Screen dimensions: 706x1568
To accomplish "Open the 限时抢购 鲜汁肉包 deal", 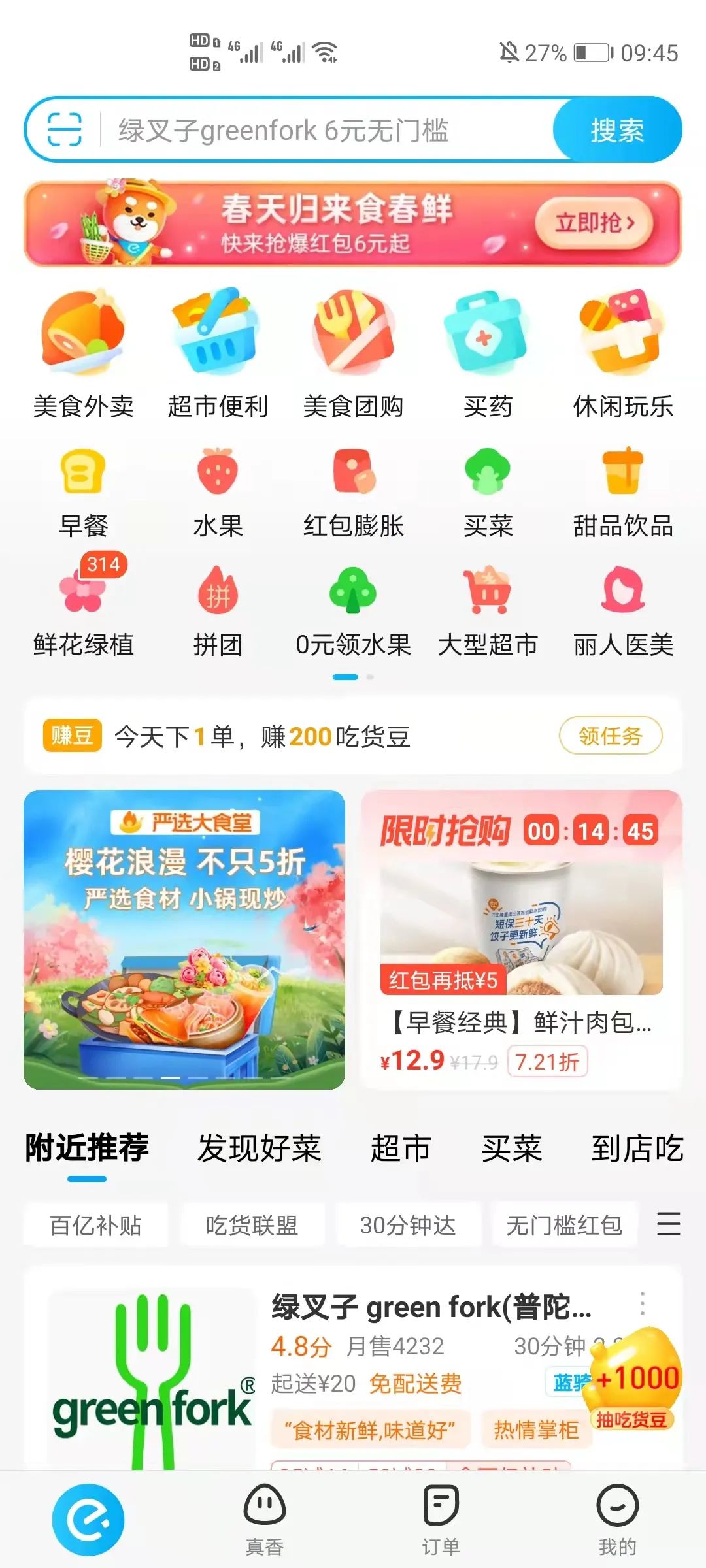I will pyautogui.click(x=521, y=941).
